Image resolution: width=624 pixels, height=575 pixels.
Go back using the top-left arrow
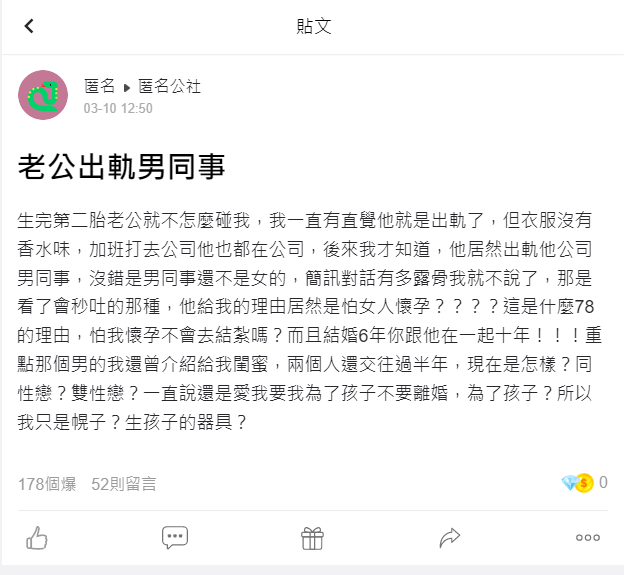click(x=29, y=26)
